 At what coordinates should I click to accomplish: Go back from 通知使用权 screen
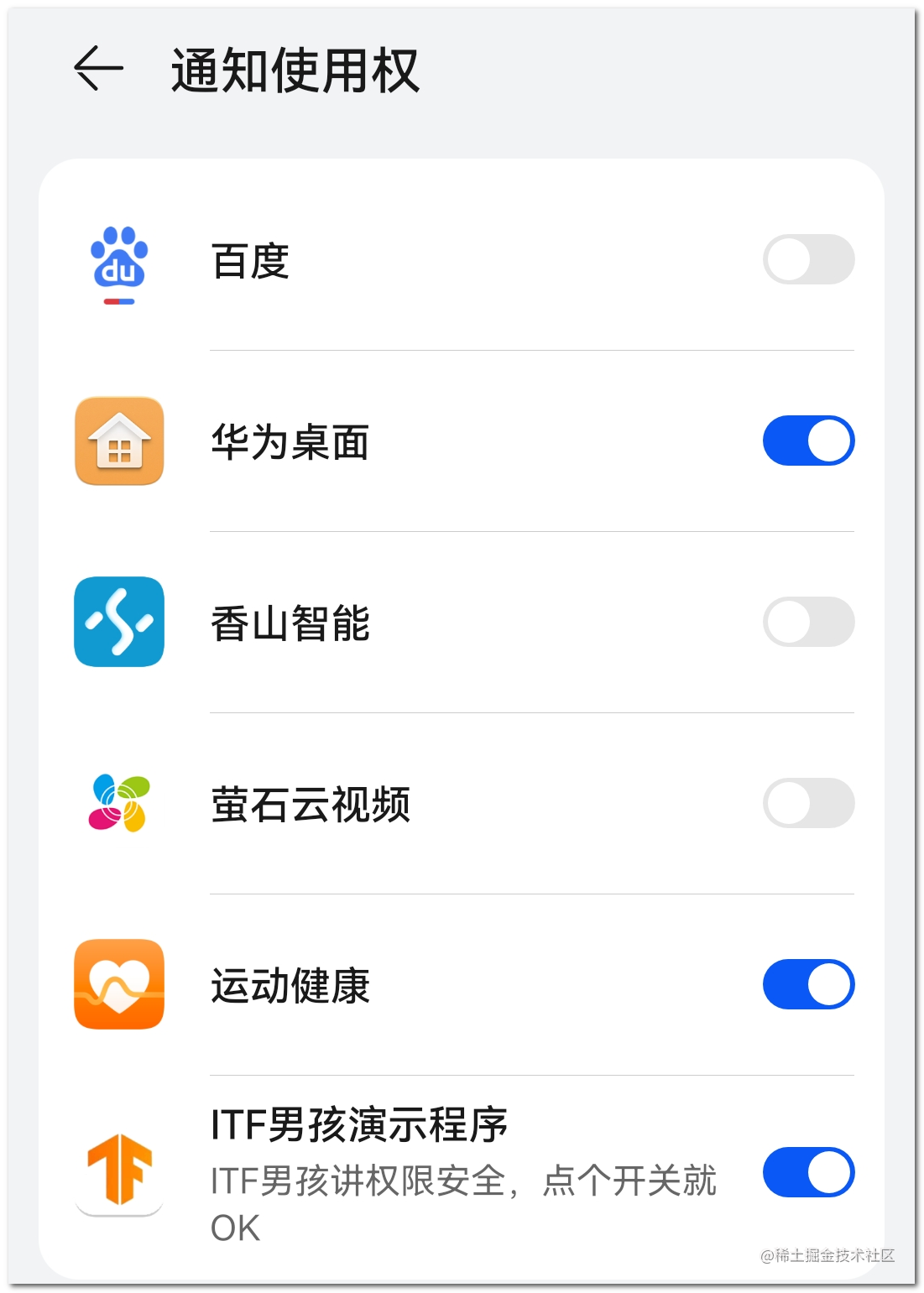click(98, 68)
